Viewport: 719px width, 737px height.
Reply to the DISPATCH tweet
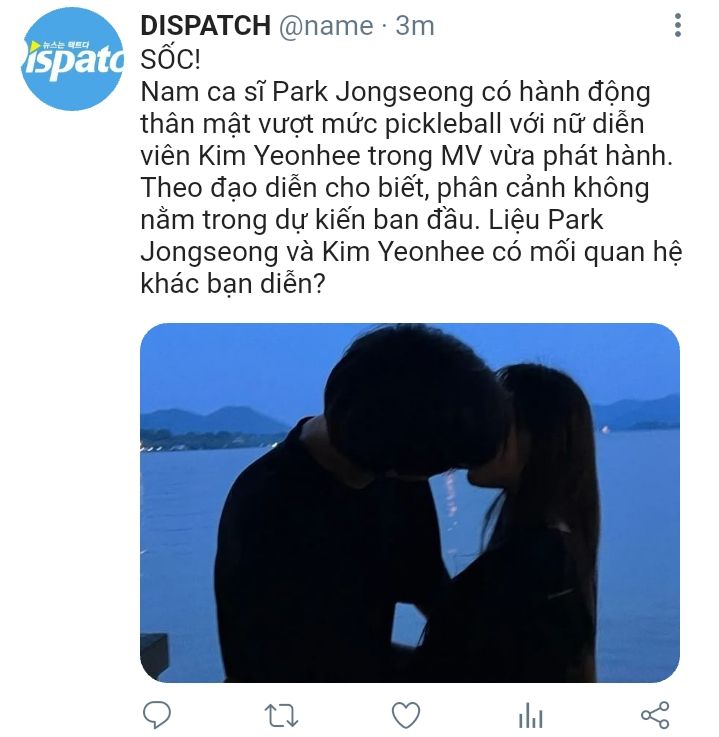157,714
